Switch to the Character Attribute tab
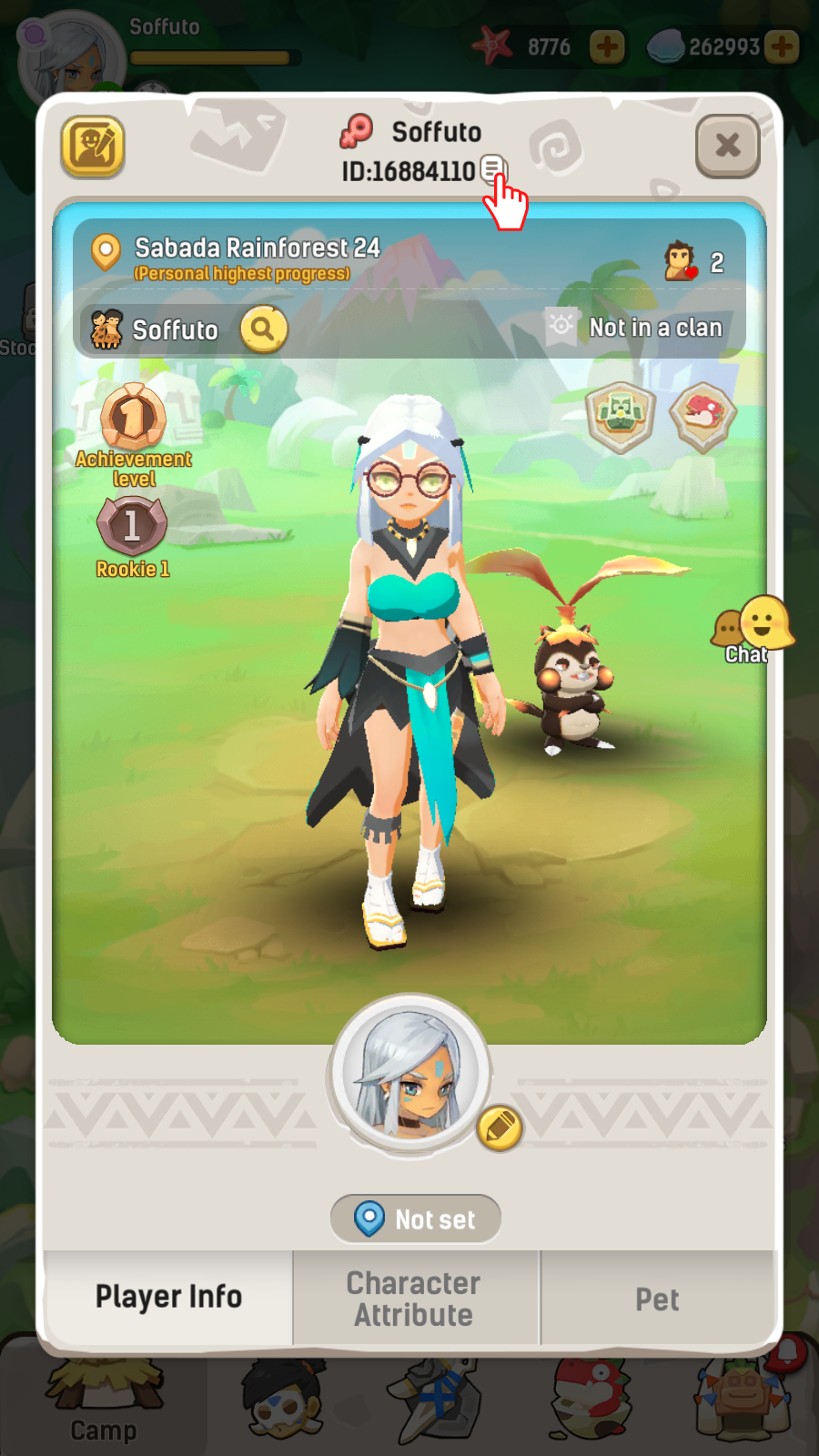 pos(414,1299)
